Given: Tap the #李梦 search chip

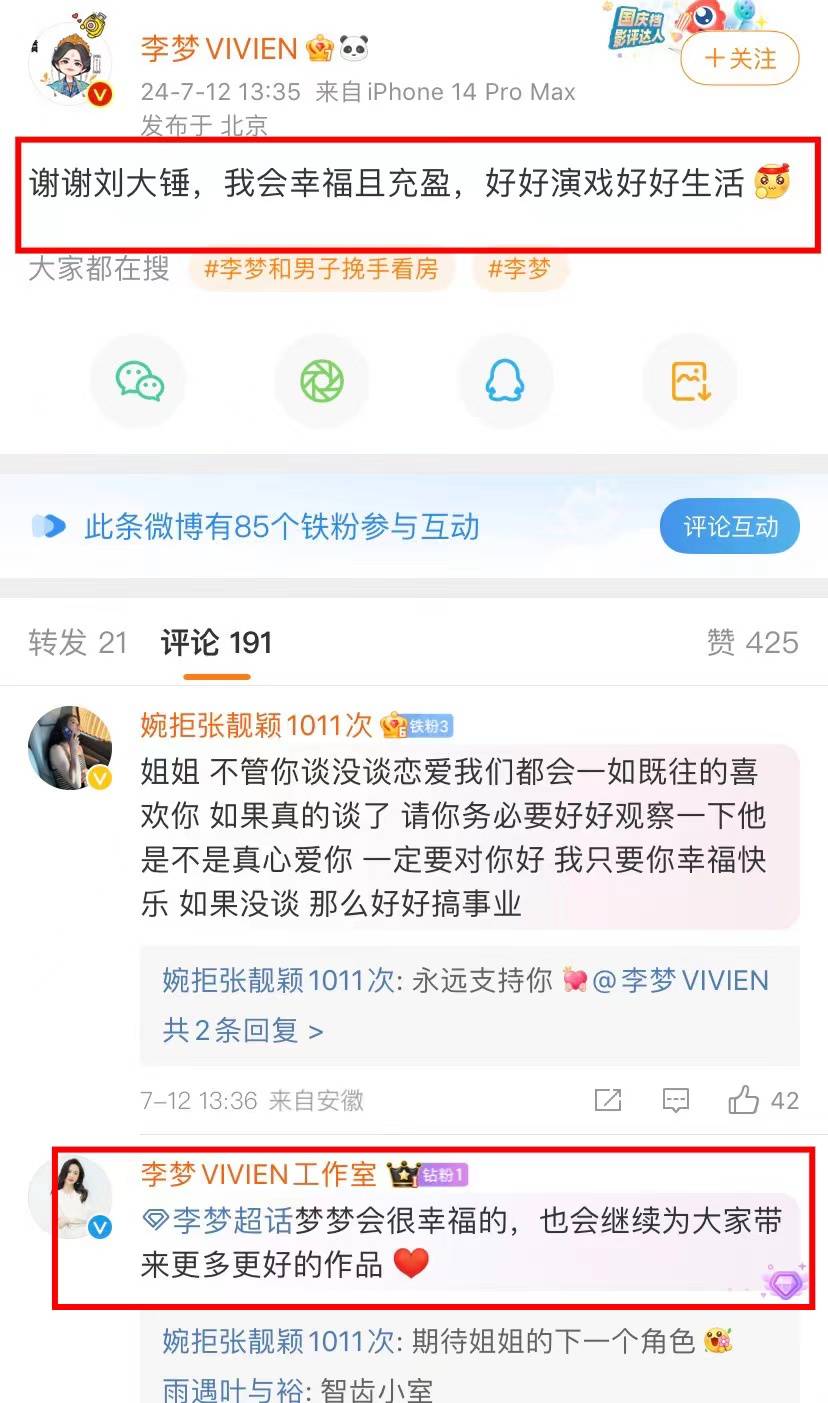Looking at the screenshot, I should pyautogui.click(x=519, y=269).
